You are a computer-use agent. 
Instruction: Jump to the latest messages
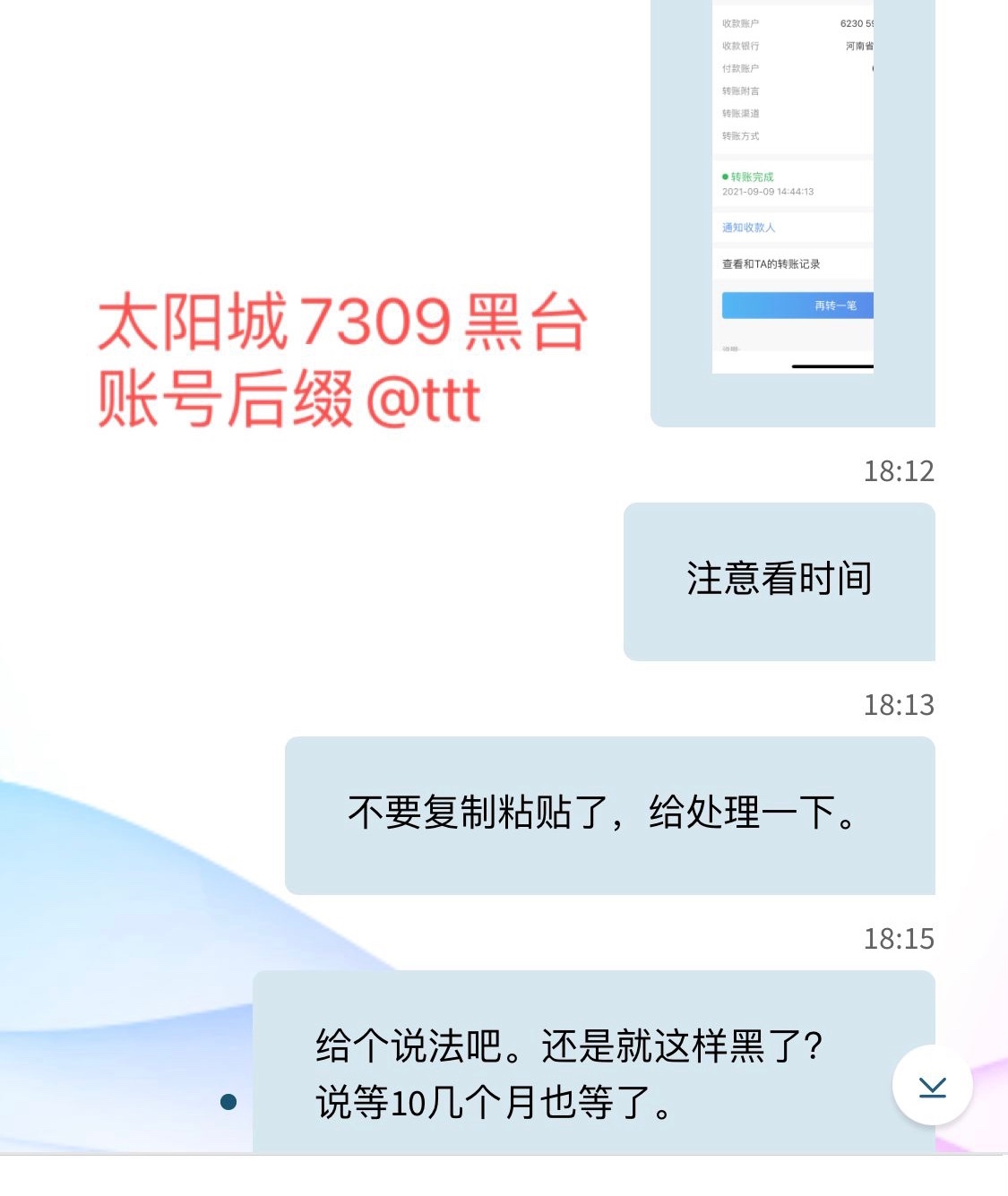click(932, 1086)
